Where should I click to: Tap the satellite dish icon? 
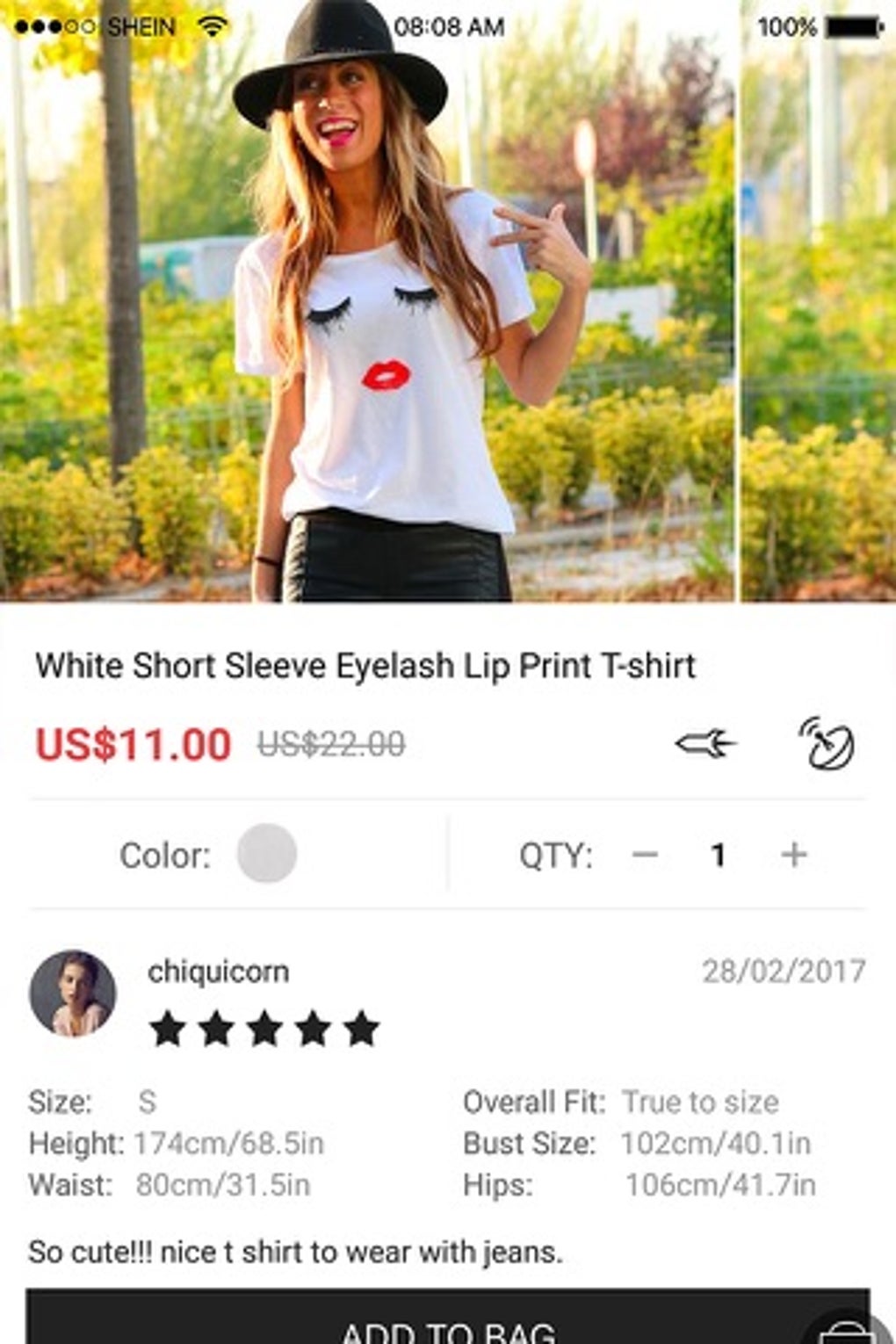(x=826, y=744)
